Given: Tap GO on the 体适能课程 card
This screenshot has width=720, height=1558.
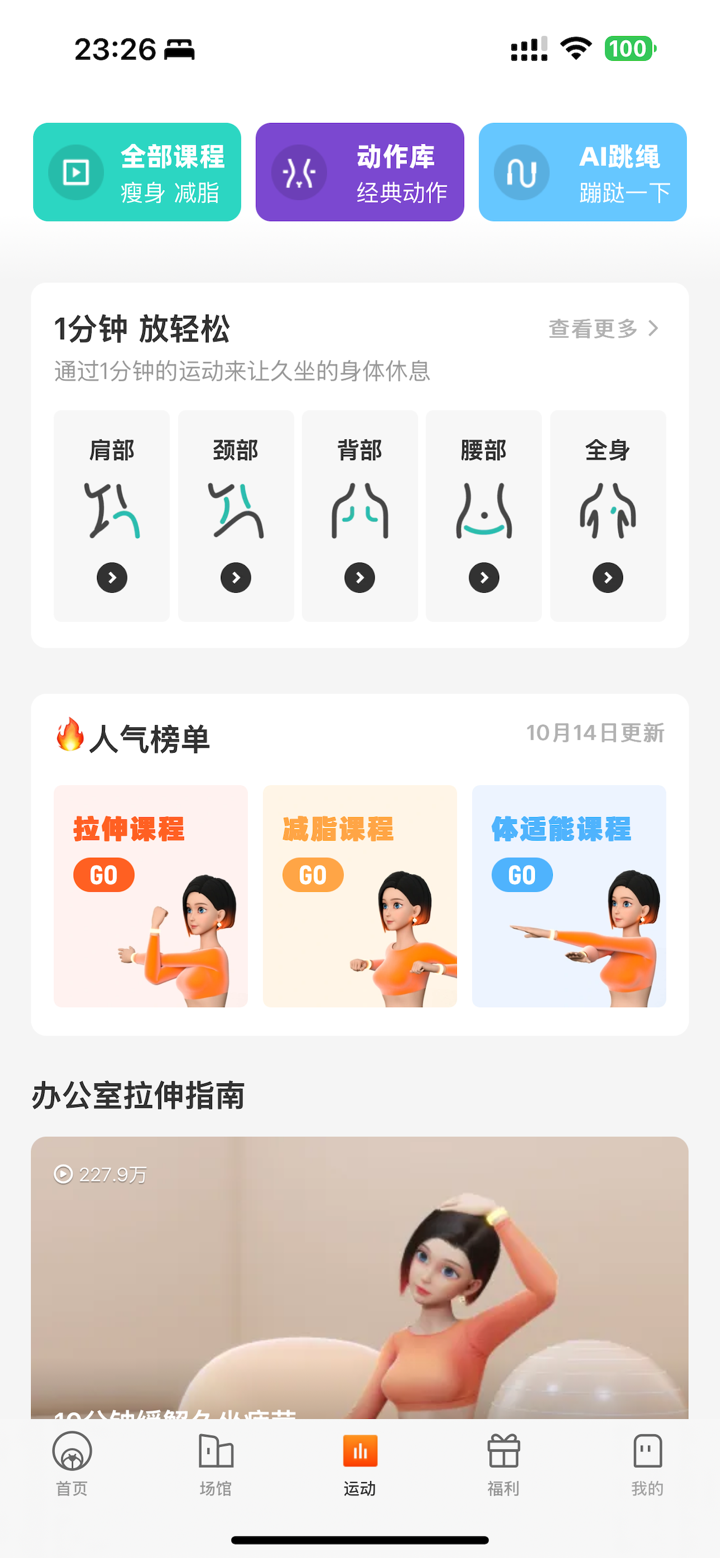Looking at the screenshot, I should click(521, 875).
